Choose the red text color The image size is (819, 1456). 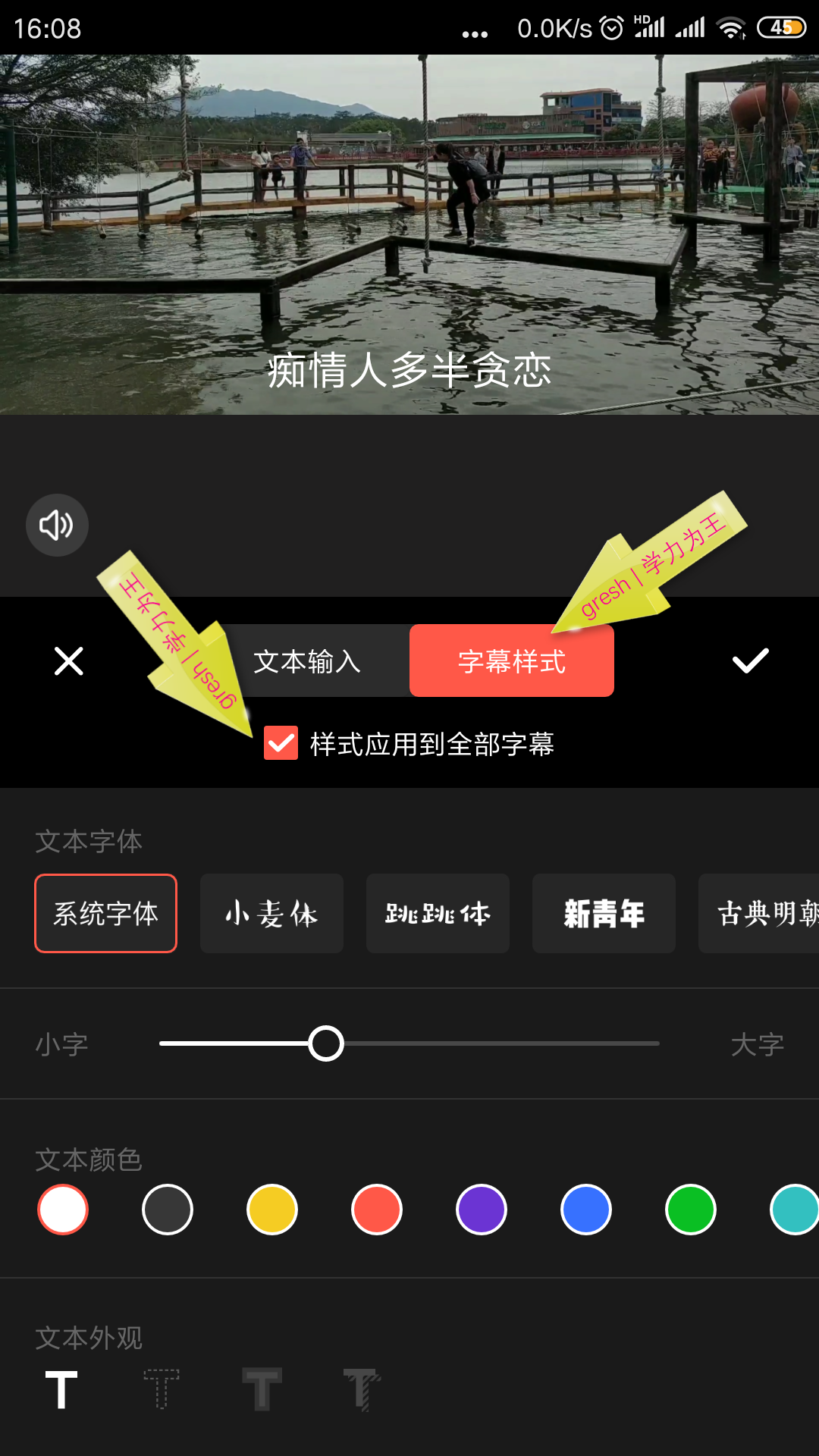pos(377,1210)
